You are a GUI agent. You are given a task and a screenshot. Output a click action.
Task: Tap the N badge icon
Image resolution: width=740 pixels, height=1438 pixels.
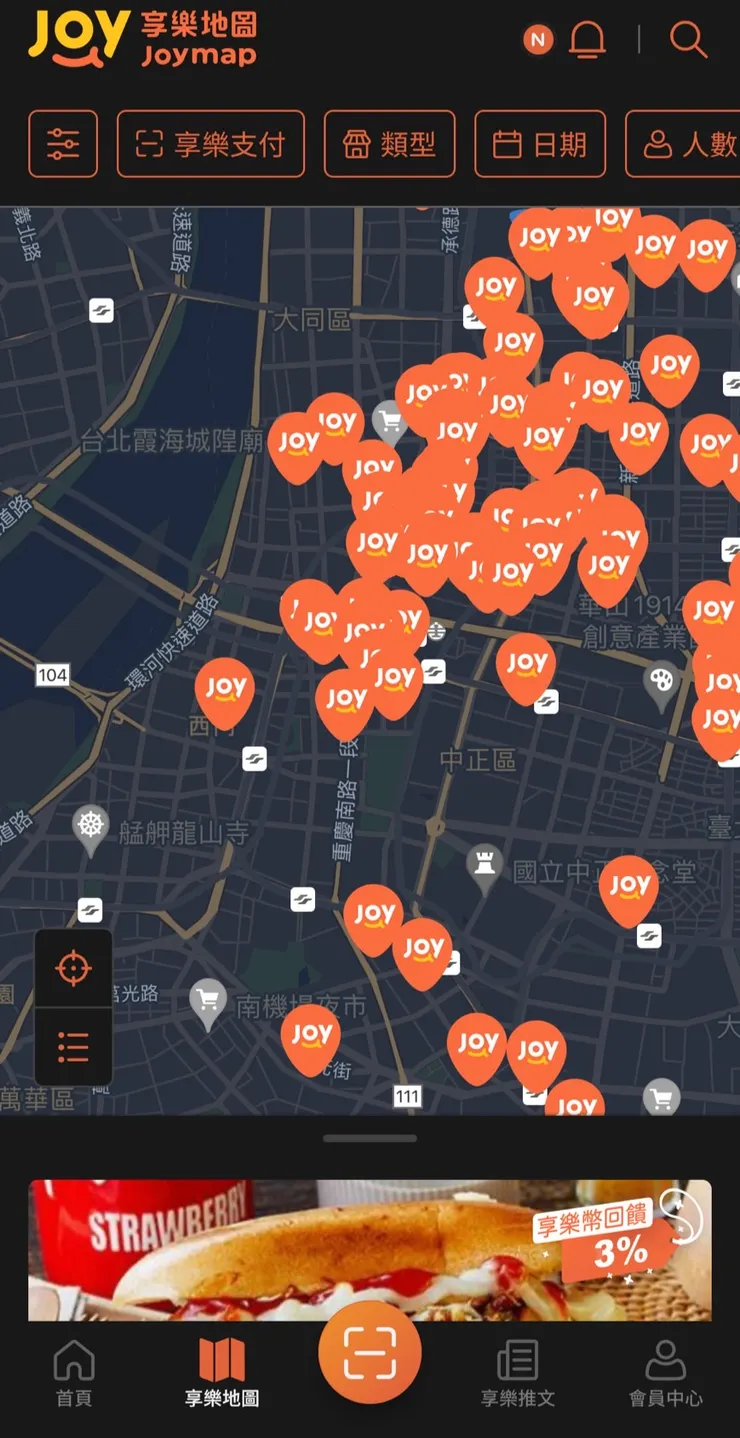(x=538, y=40)
